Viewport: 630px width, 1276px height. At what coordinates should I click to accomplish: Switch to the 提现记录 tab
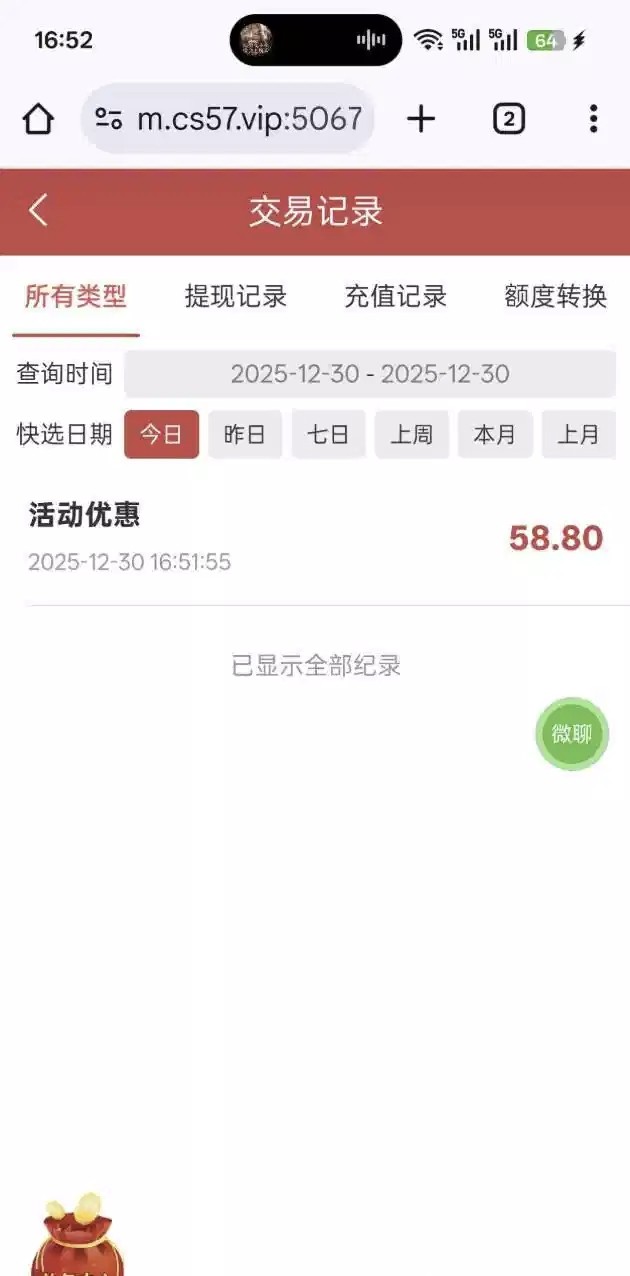pyautogui.click(x=236, y=296)
